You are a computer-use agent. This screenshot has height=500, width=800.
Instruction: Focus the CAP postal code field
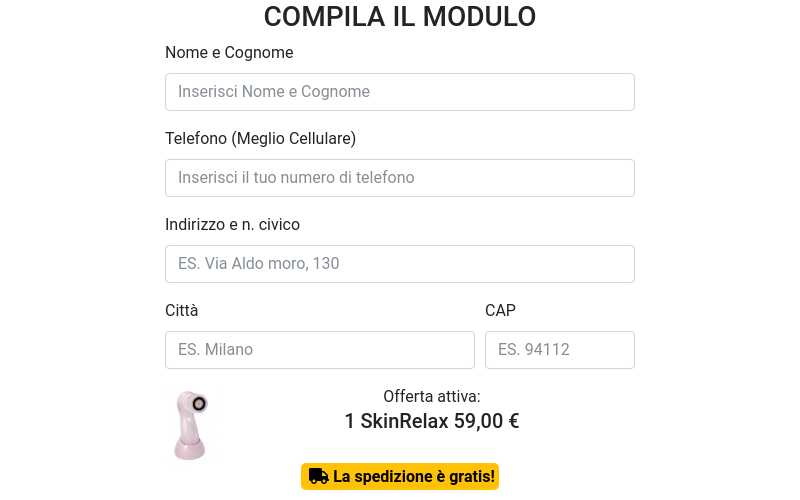(x=560, y=350)
